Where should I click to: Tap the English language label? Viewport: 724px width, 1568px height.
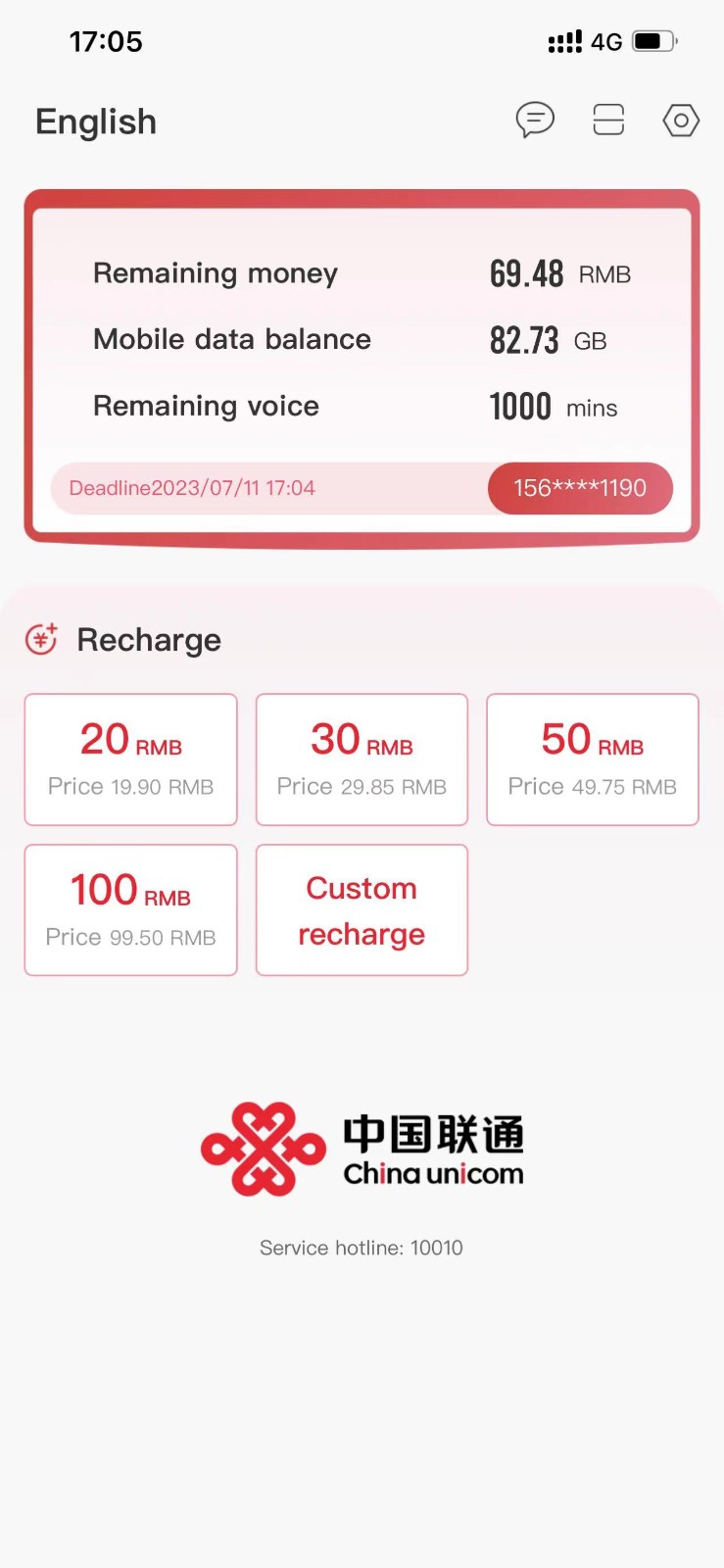click(x=96, y=122)
